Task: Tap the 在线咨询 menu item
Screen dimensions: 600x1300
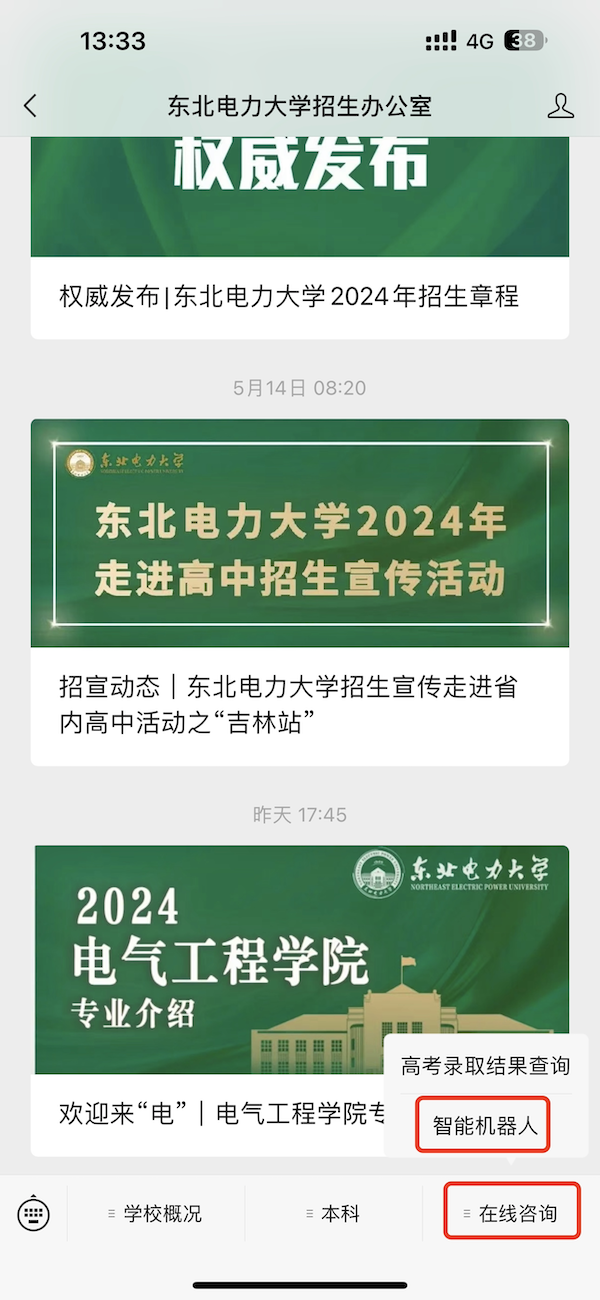Action: (512, 1214)
